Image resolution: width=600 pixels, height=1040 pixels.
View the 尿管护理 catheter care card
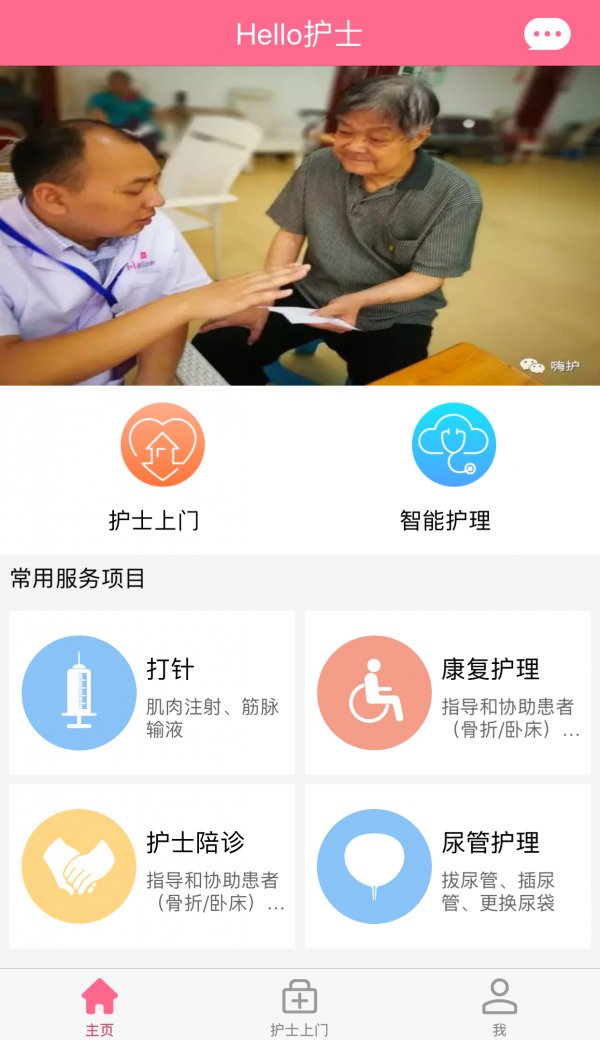coord(447,866)
